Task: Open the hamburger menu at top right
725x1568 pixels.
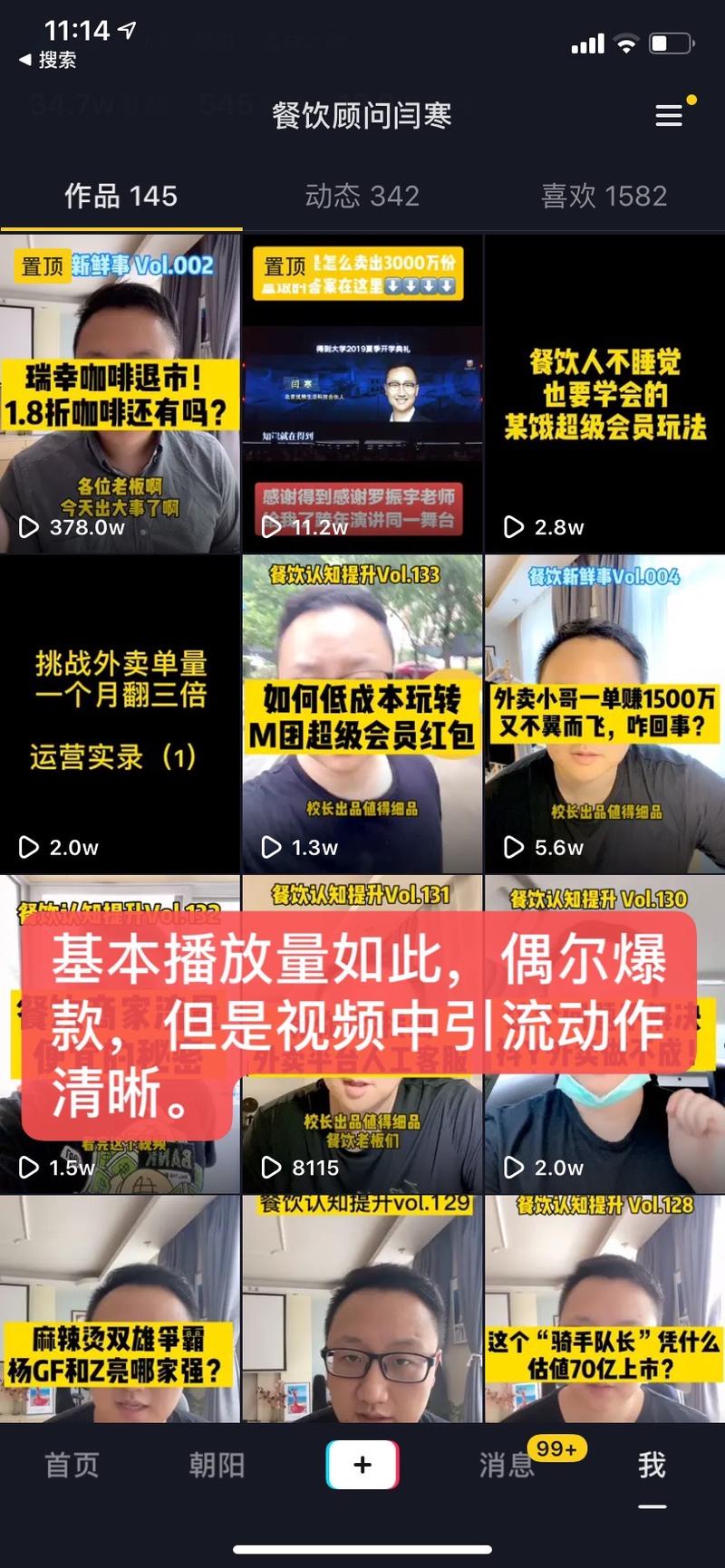Action: 669,116
